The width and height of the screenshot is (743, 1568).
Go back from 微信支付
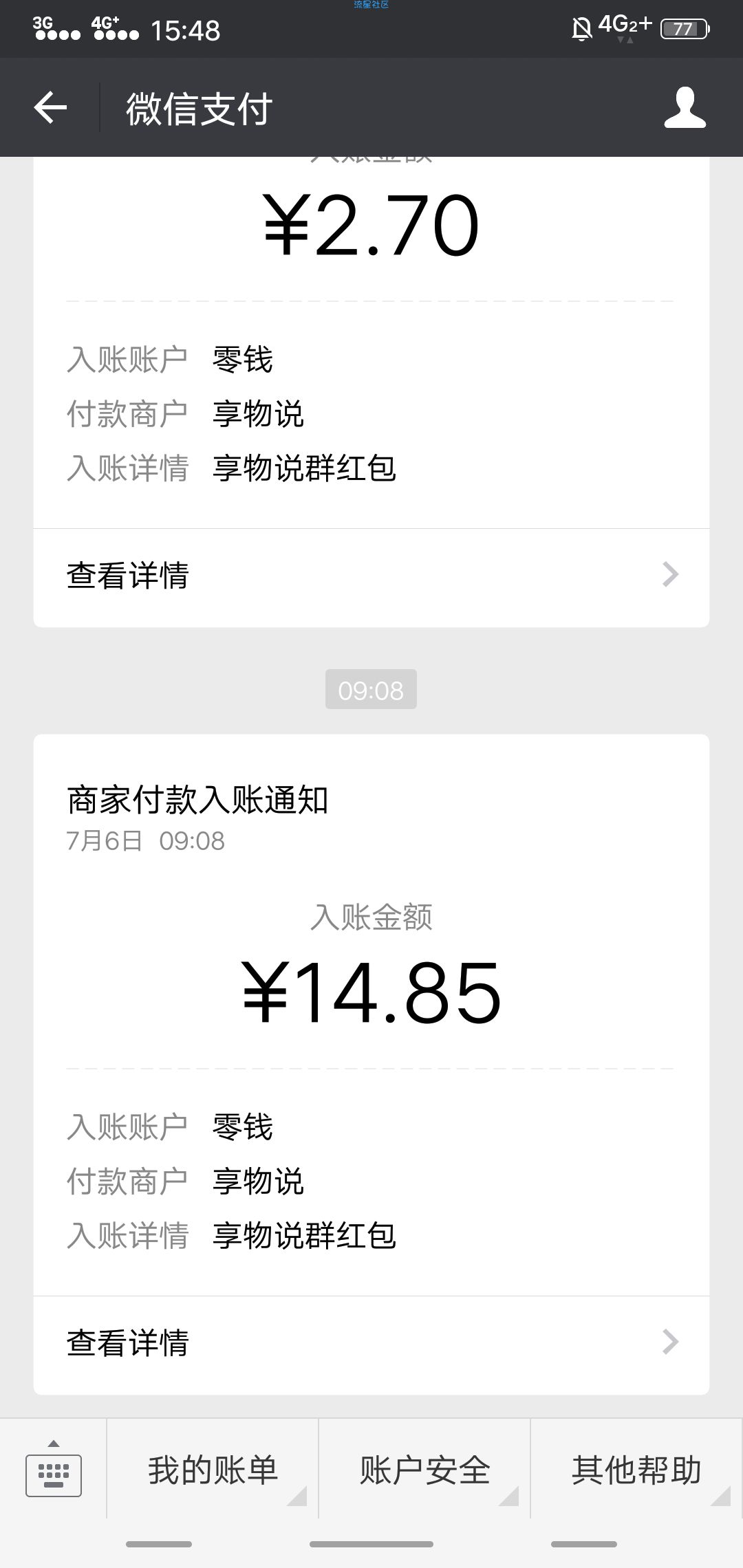[50, 108]
